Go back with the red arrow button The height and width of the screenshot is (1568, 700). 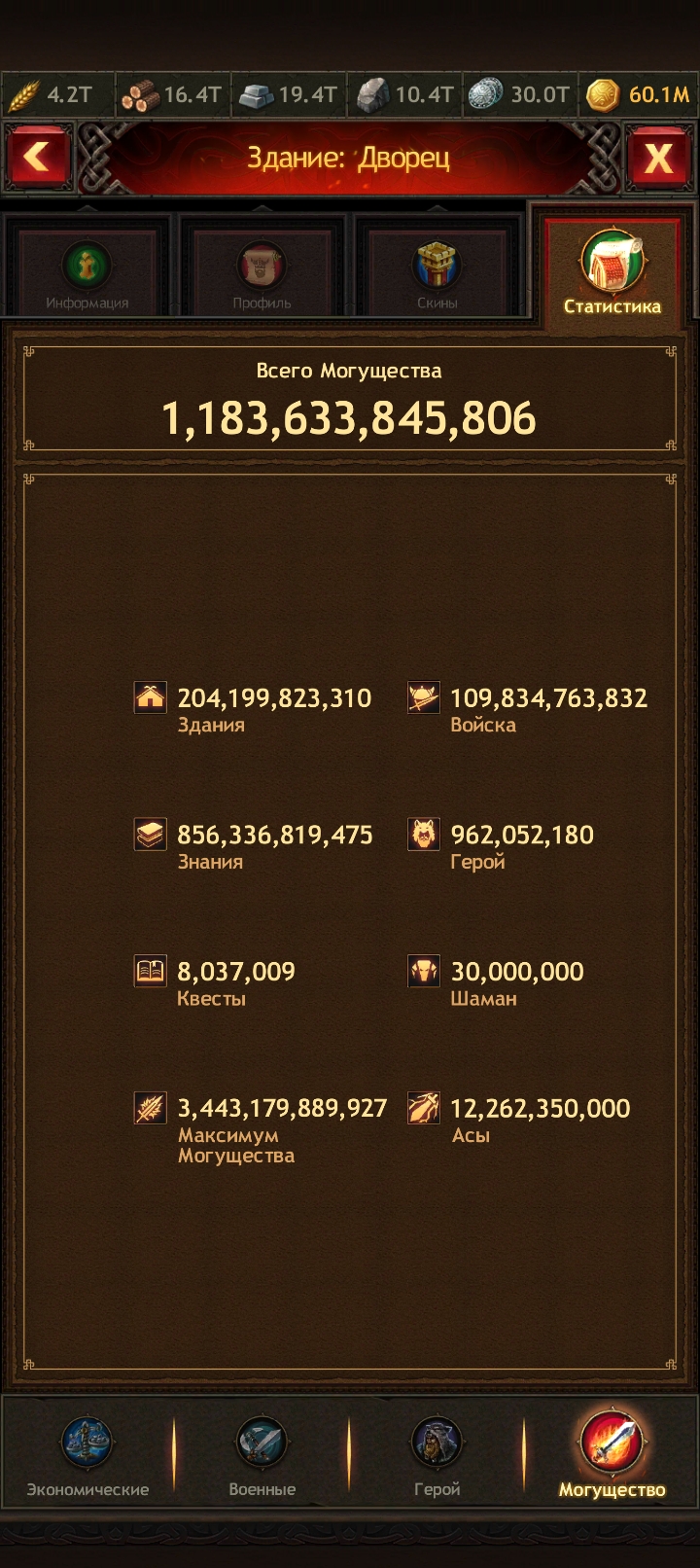click(x=37, y=157)
